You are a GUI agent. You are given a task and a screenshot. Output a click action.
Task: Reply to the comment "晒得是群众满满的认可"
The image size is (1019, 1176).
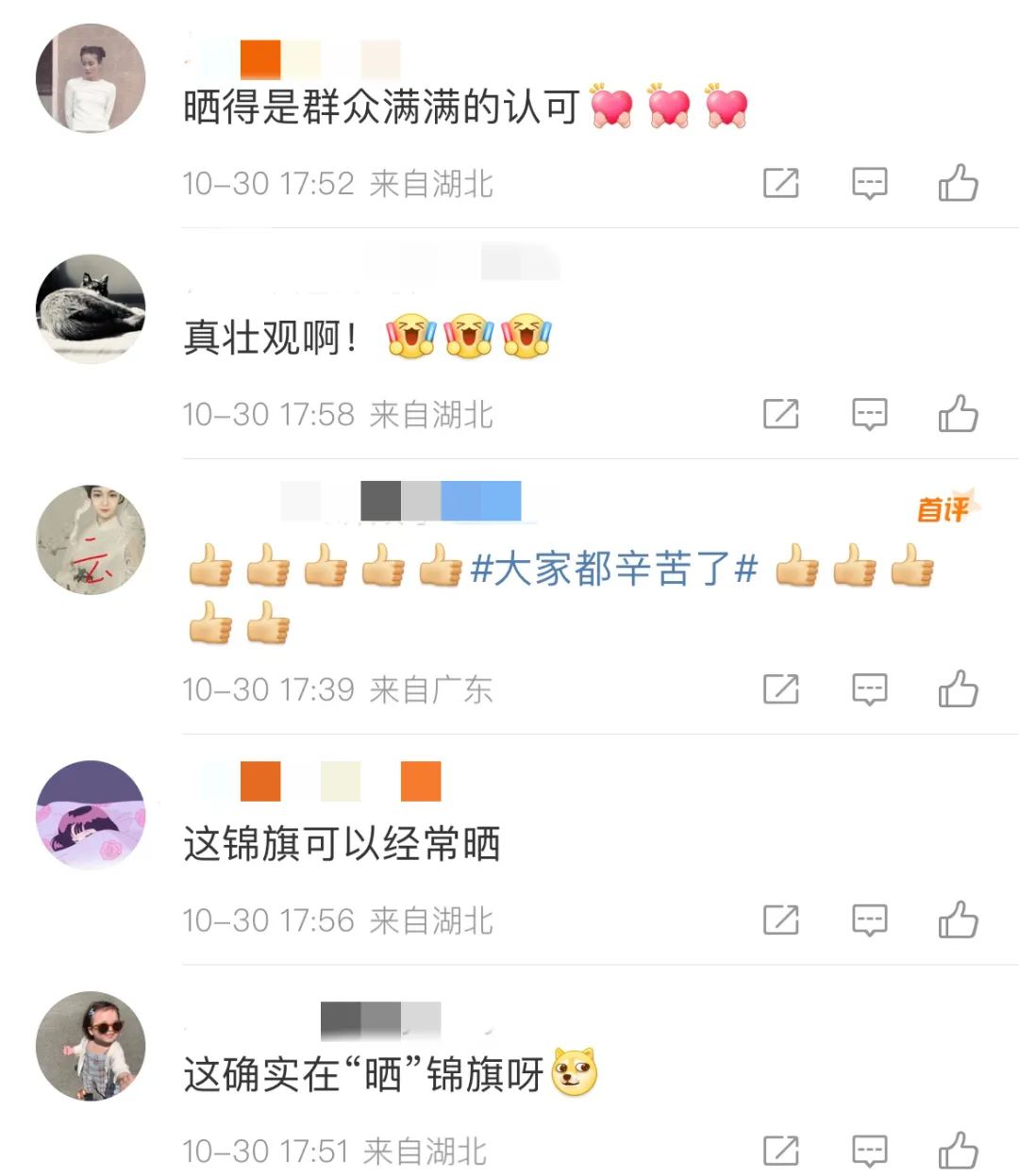[x=869, y=183]
